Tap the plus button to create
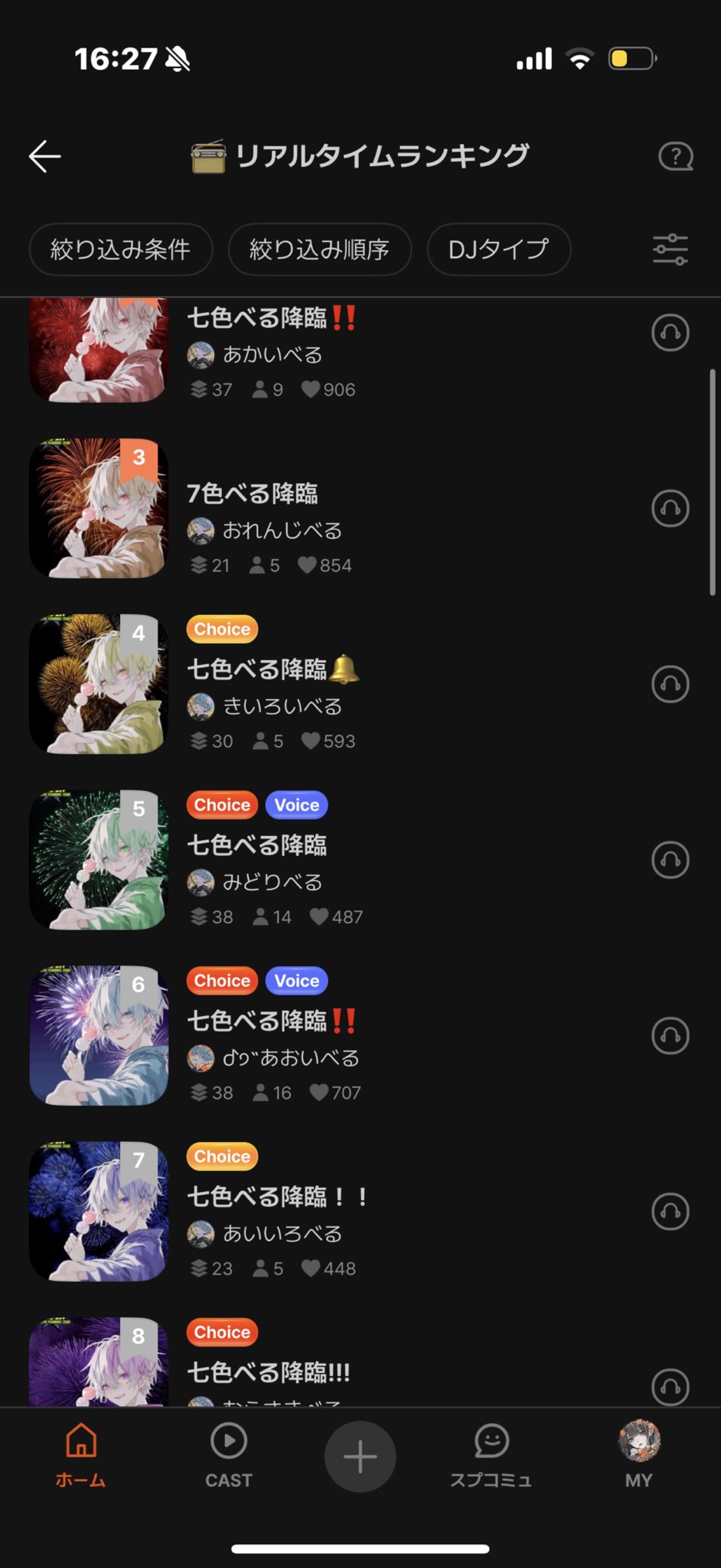Viewport: 721px width, 1568px height. click(360, 1457)
